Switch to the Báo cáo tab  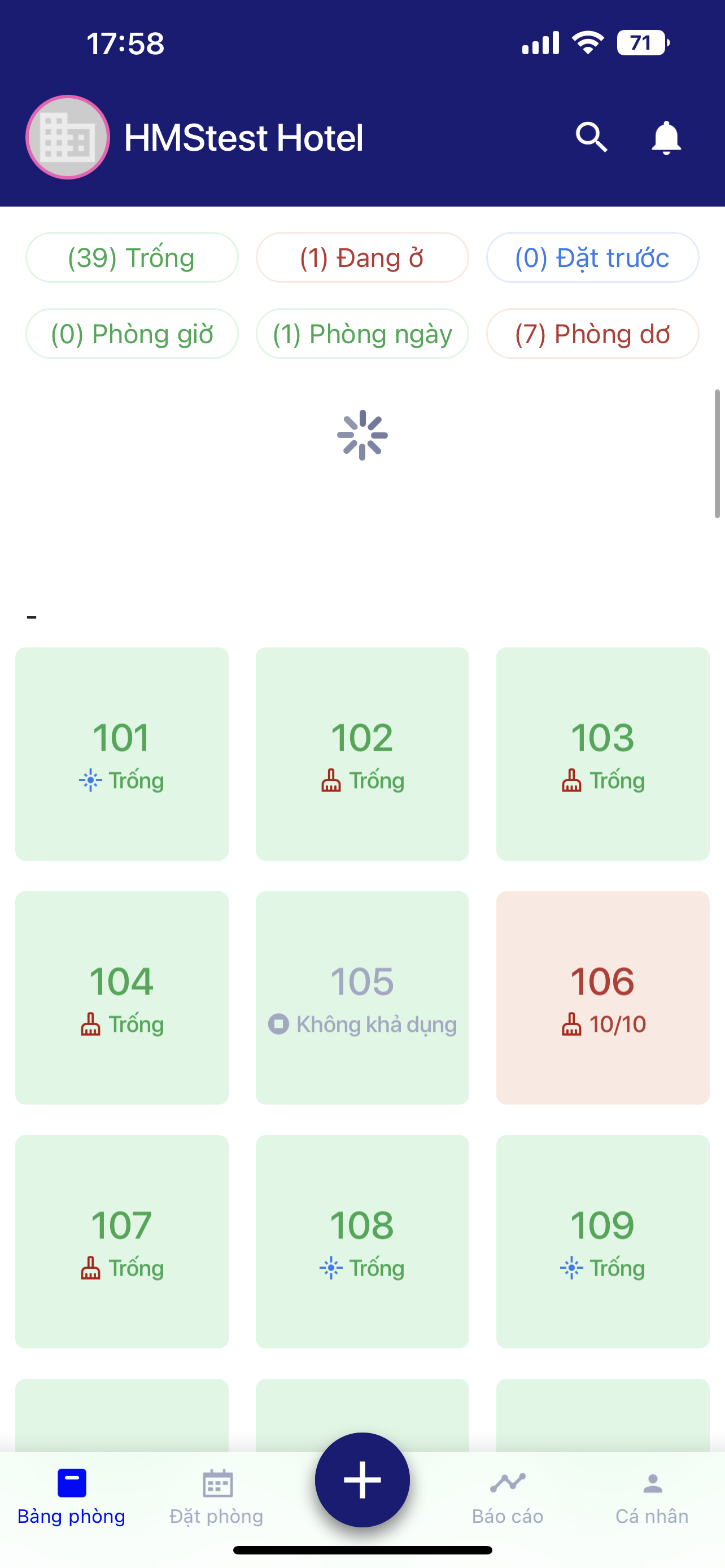point(507,1496)
